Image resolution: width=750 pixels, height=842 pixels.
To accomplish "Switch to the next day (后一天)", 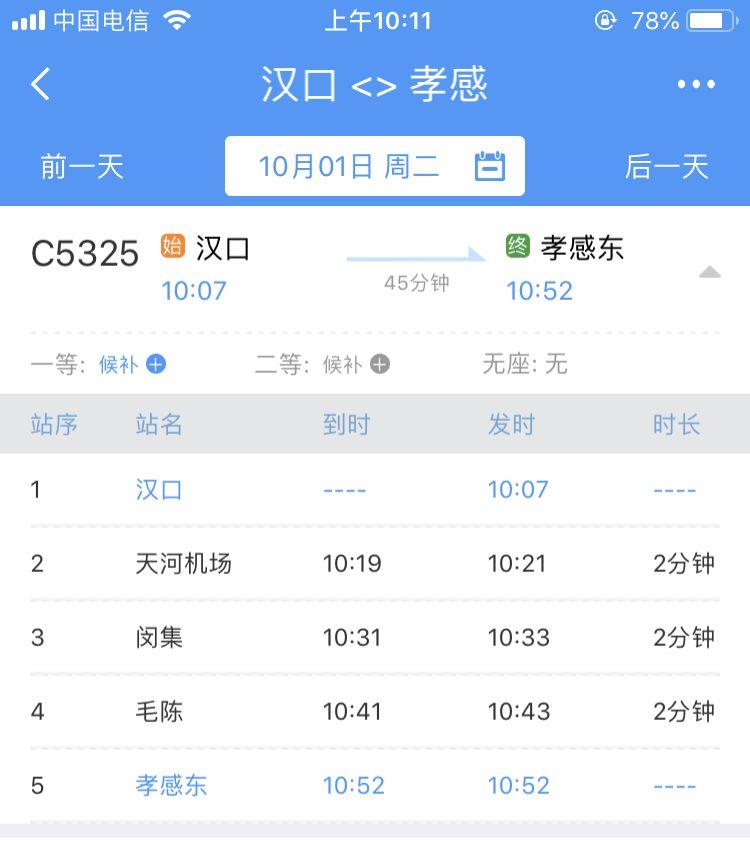I will point(666,166).
